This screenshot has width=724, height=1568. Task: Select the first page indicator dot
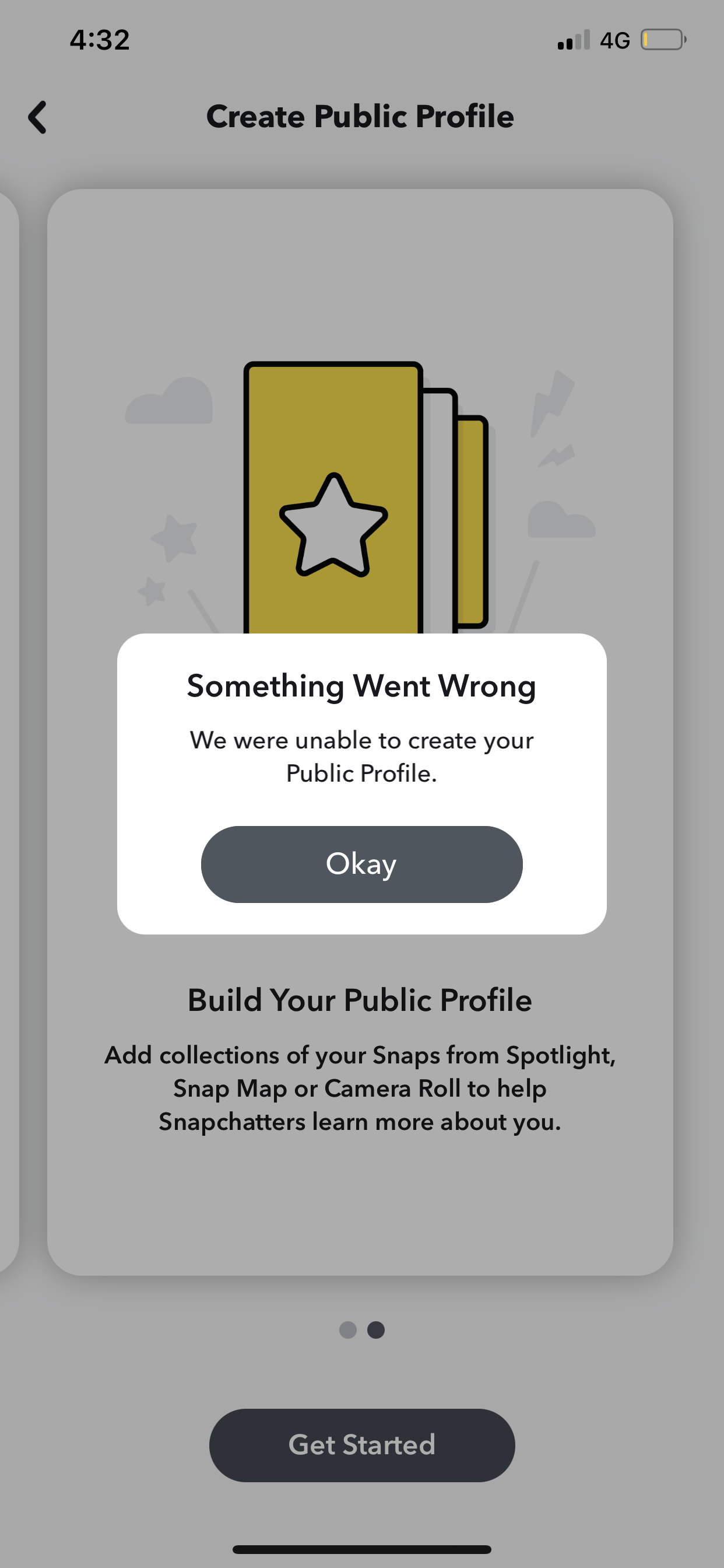[347, 1330]
